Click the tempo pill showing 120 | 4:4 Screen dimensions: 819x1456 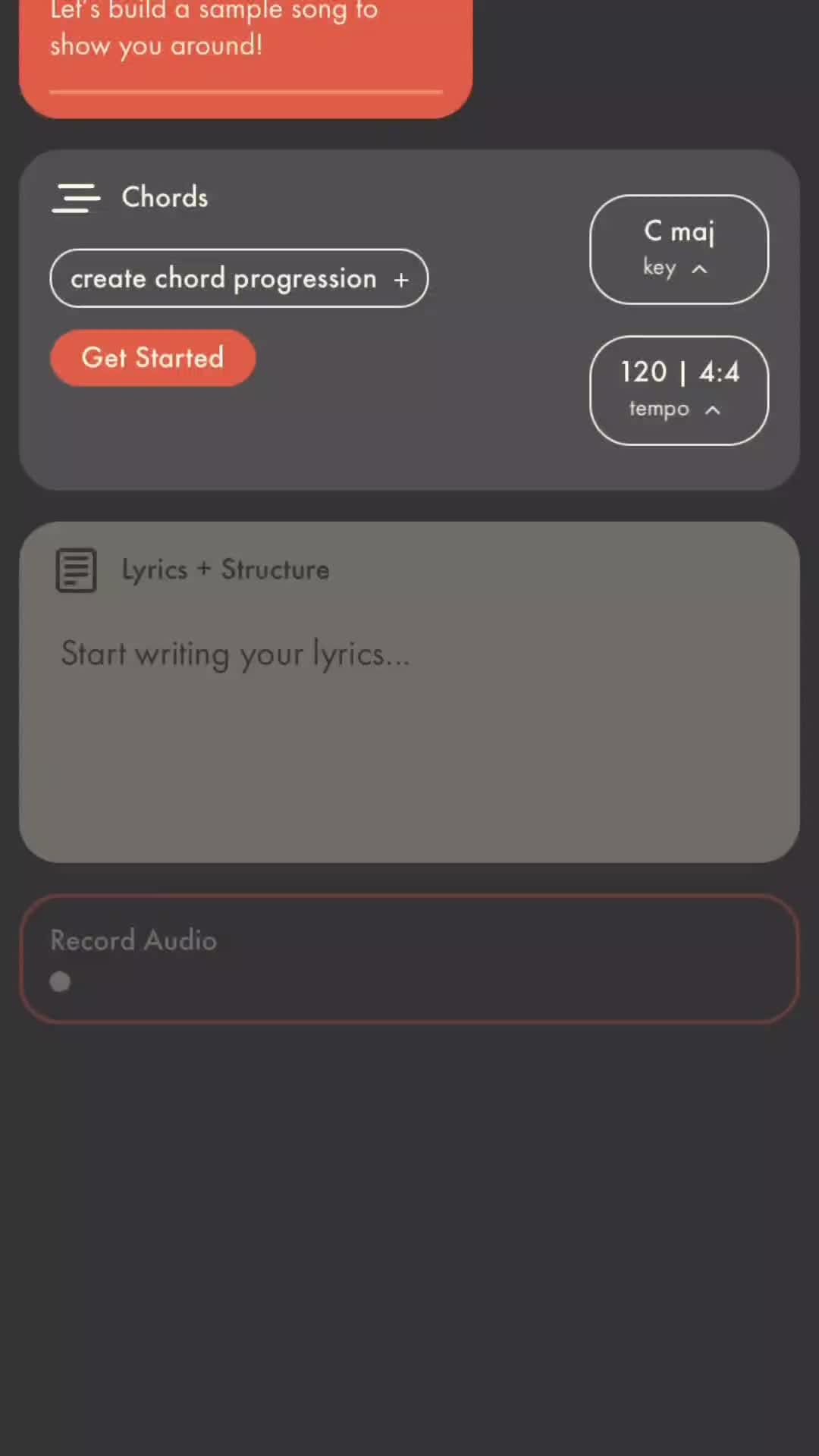pyautogui.click(x=679, y=389)
